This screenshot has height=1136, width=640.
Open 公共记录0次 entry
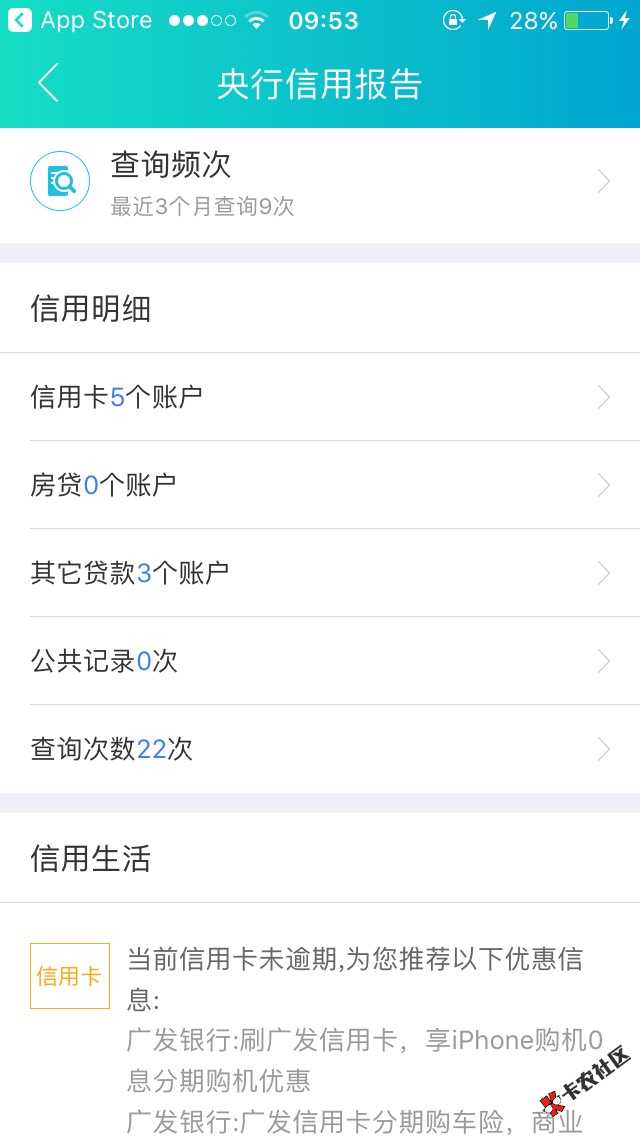click(x=320, y=661)
